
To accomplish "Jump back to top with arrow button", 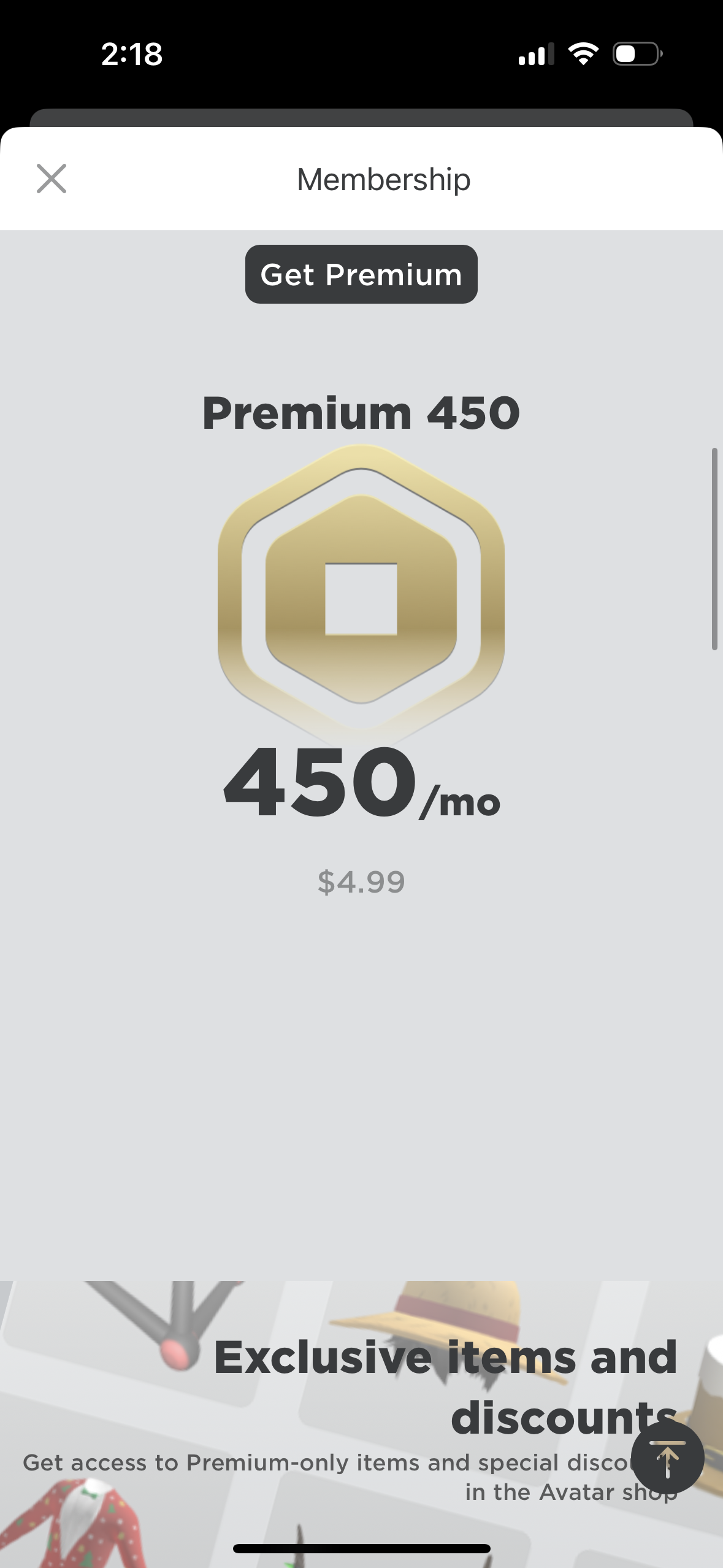I will point(667,1459).
